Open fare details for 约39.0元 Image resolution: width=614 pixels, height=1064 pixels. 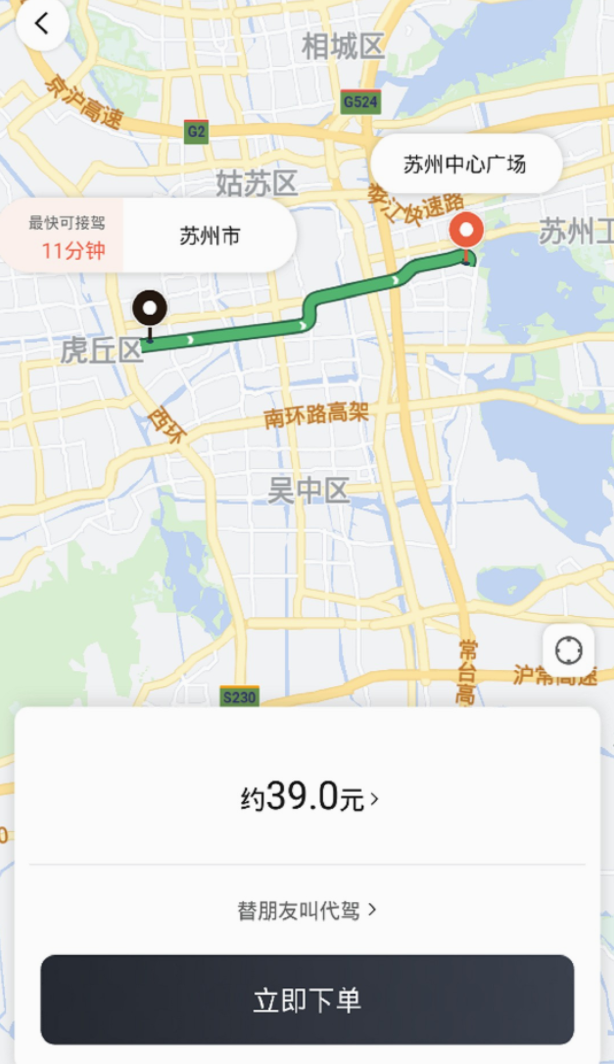(309, 798)
